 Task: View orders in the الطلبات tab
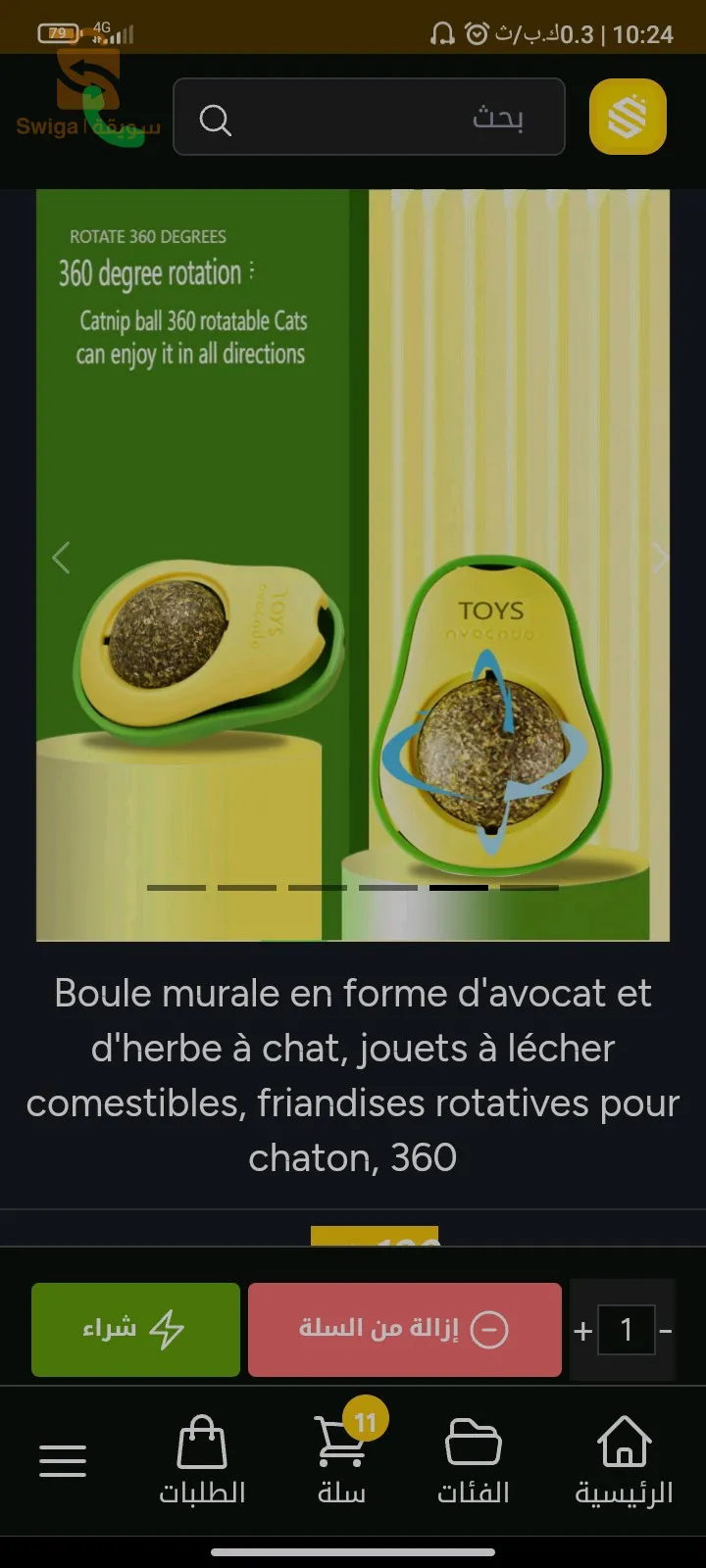tap(202, 1460)
